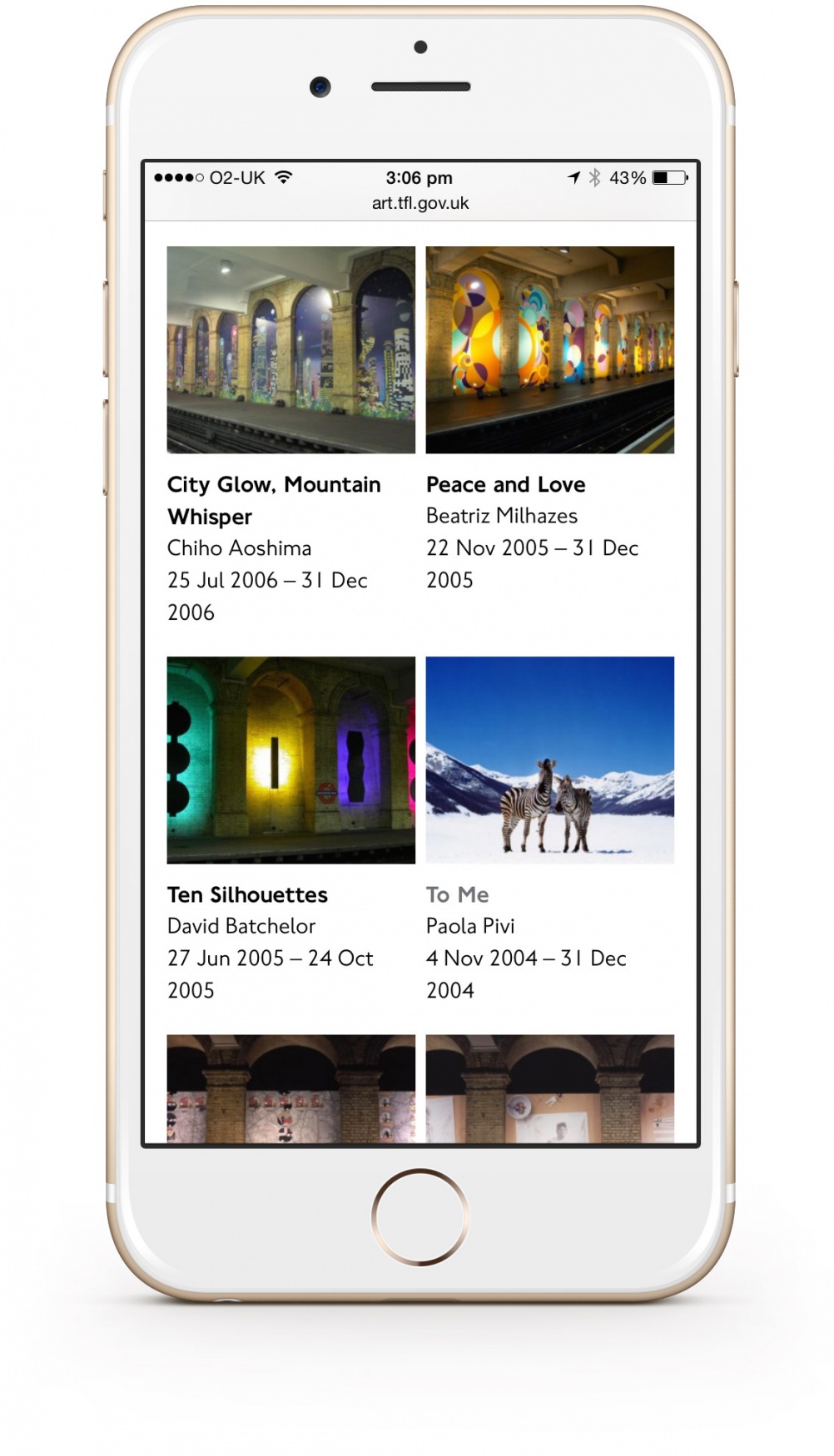Open the Ten Silhouettes artwork image

(290, 760)
